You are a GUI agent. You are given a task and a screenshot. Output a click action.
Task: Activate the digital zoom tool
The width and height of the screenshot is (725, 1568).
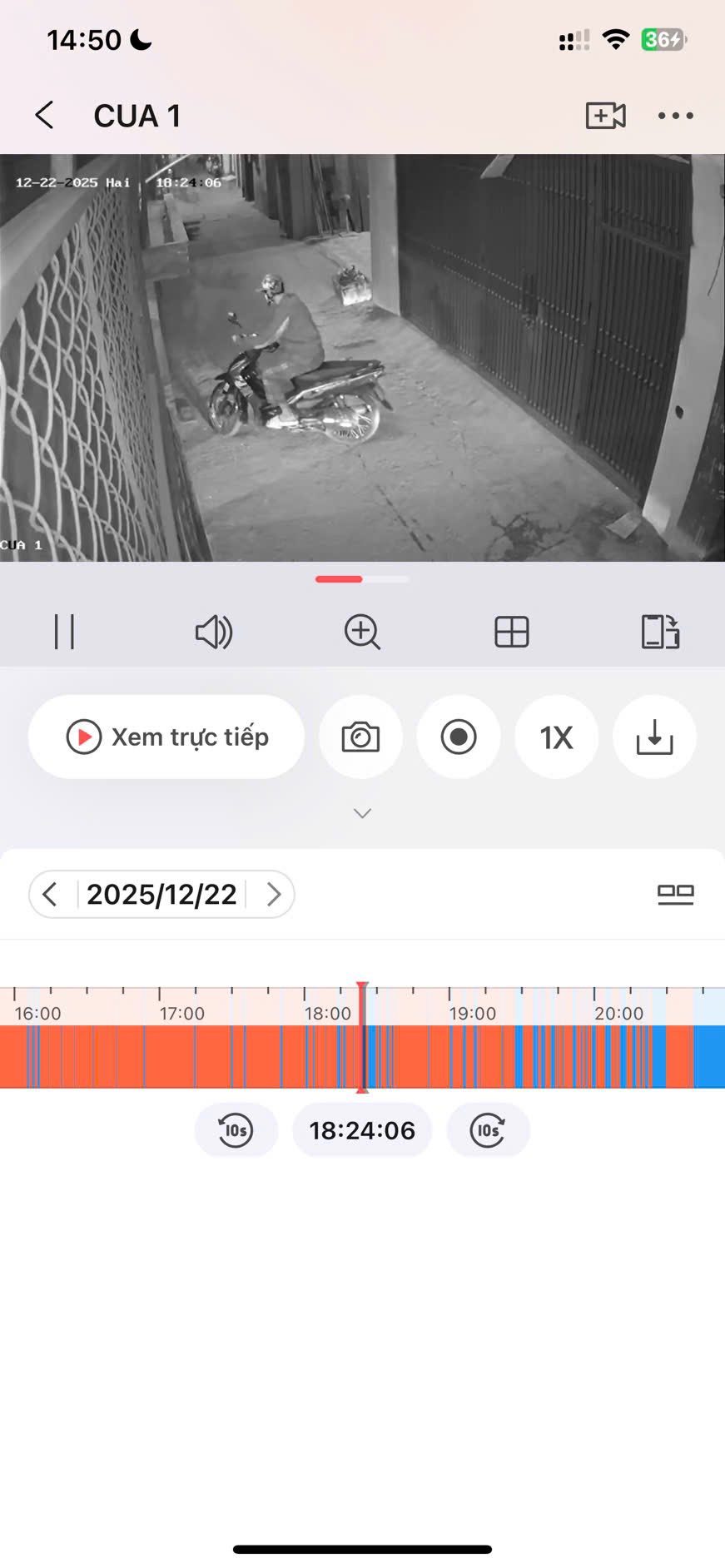point(362,632)
